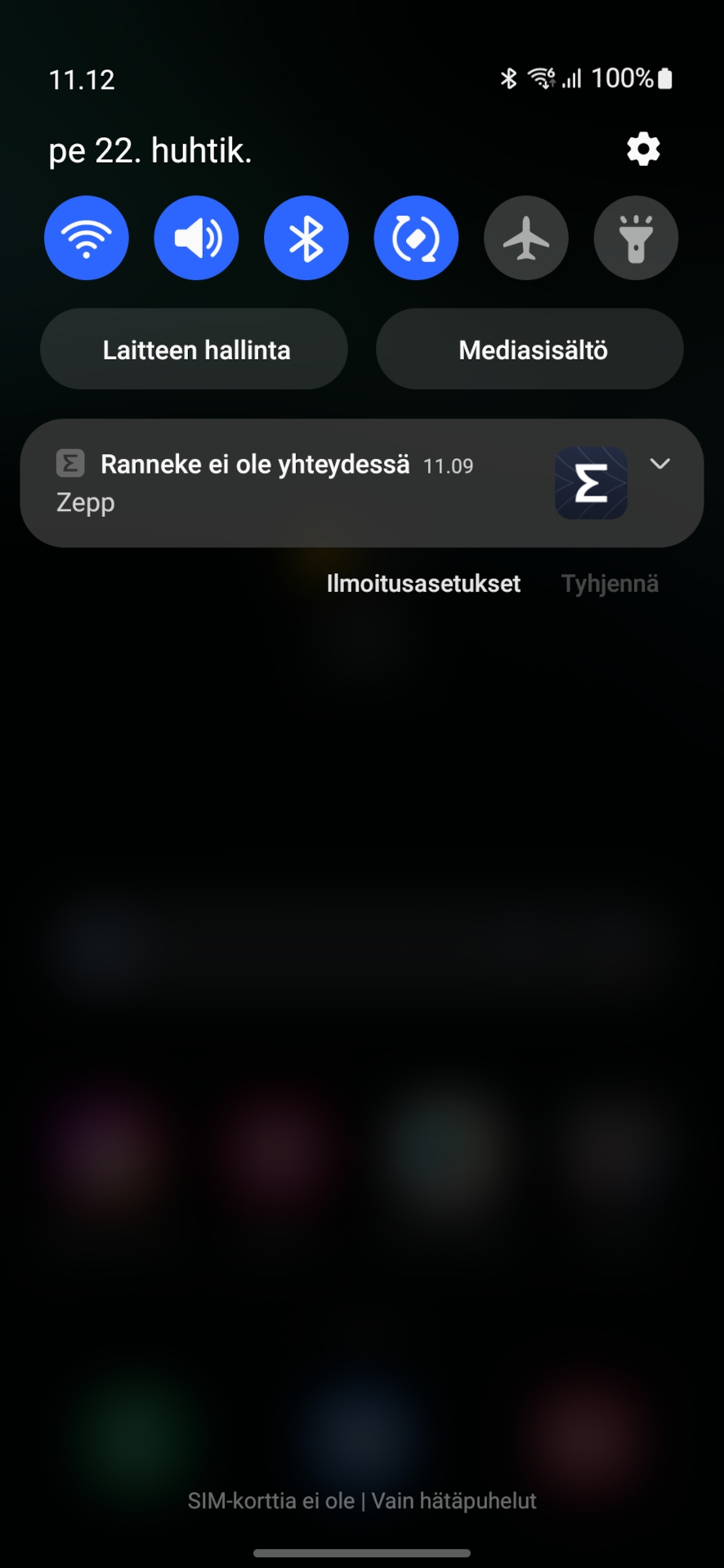The width and height of the screenshot is (724, 1568).
Task: Open Laitteen hallinta
Action: pyautogui.click(x=194, y=350)
